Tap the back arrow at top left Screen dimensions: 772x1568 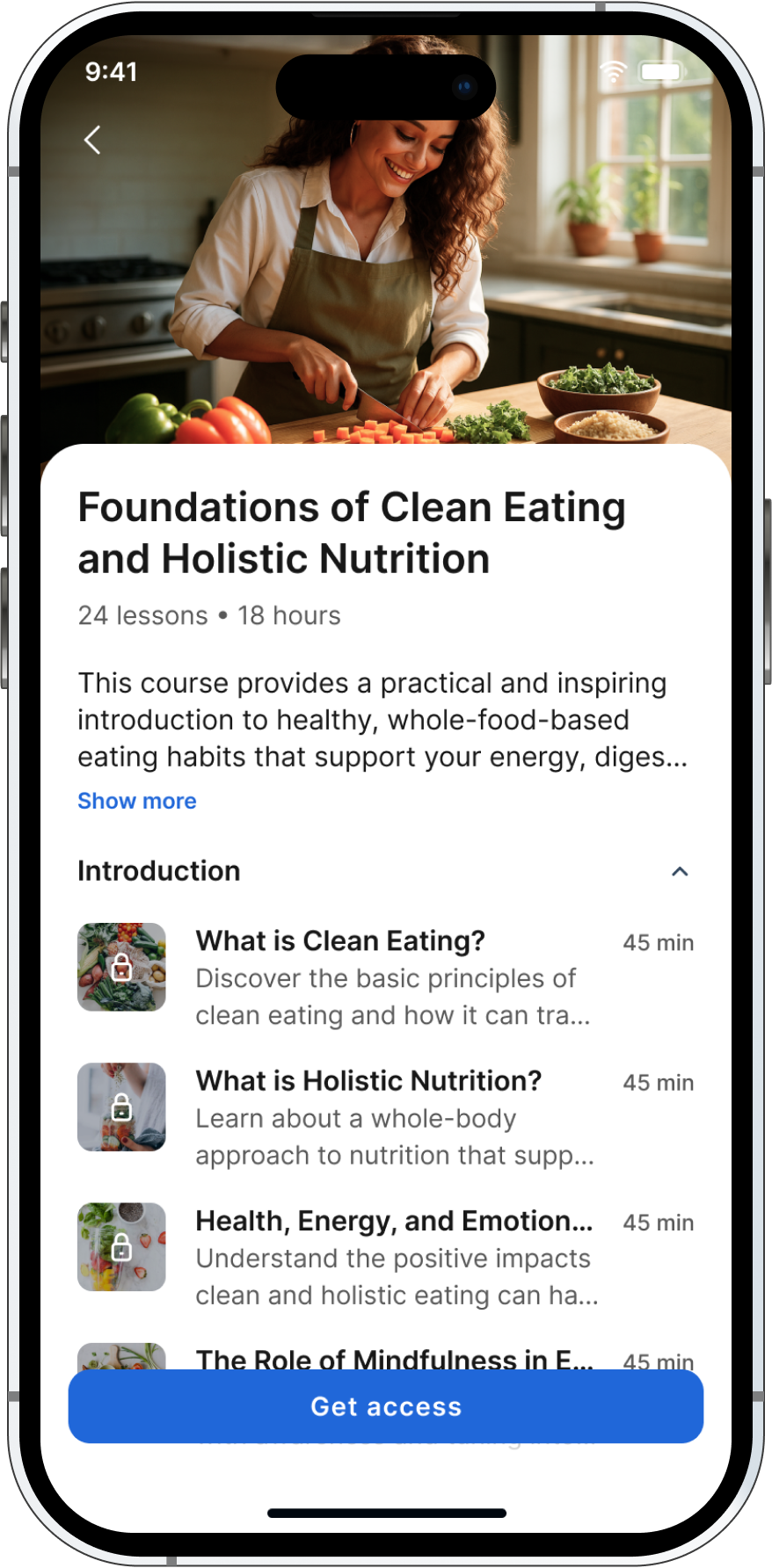(x=92, y=139)
